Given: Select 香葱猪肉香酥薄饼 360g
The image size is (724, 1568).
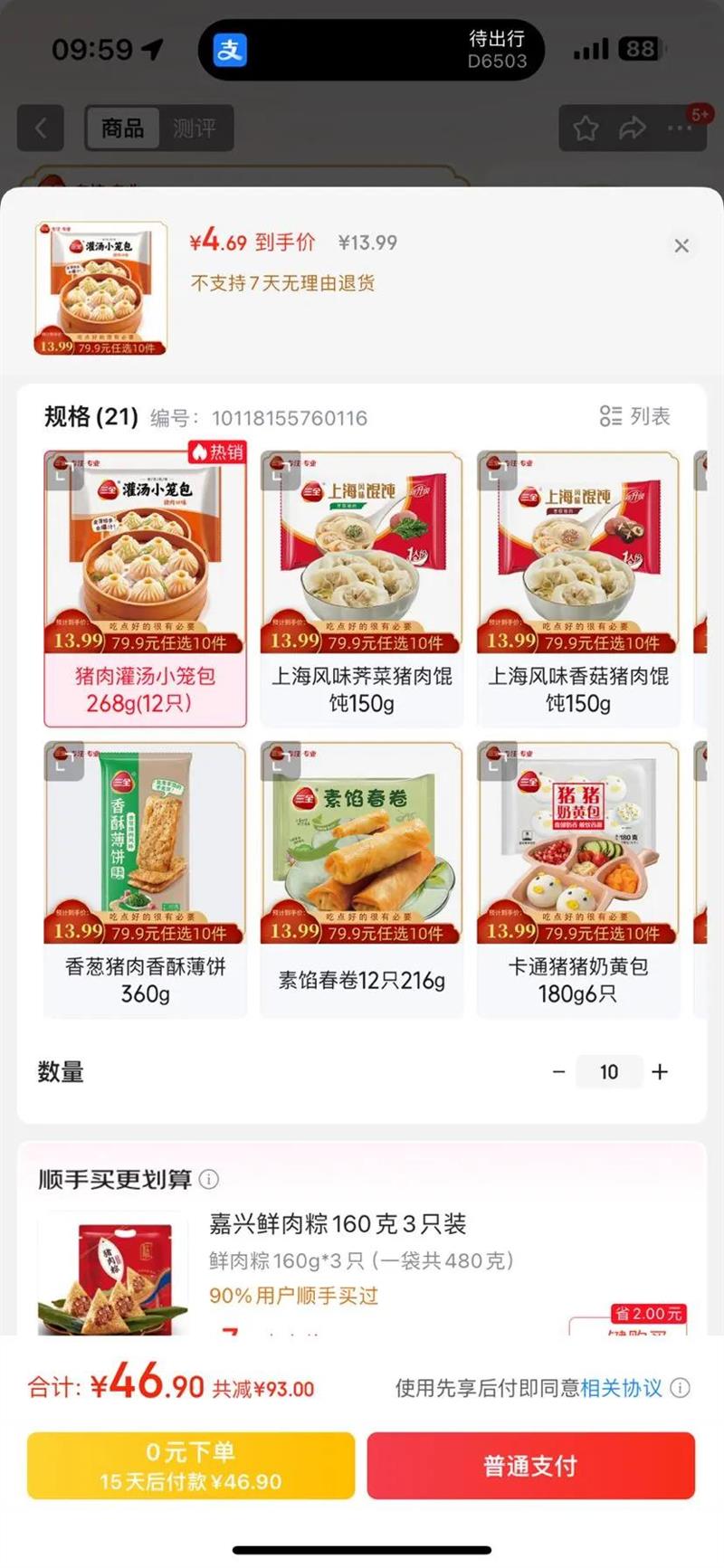Looking at the screenshot, I should 145,879.
